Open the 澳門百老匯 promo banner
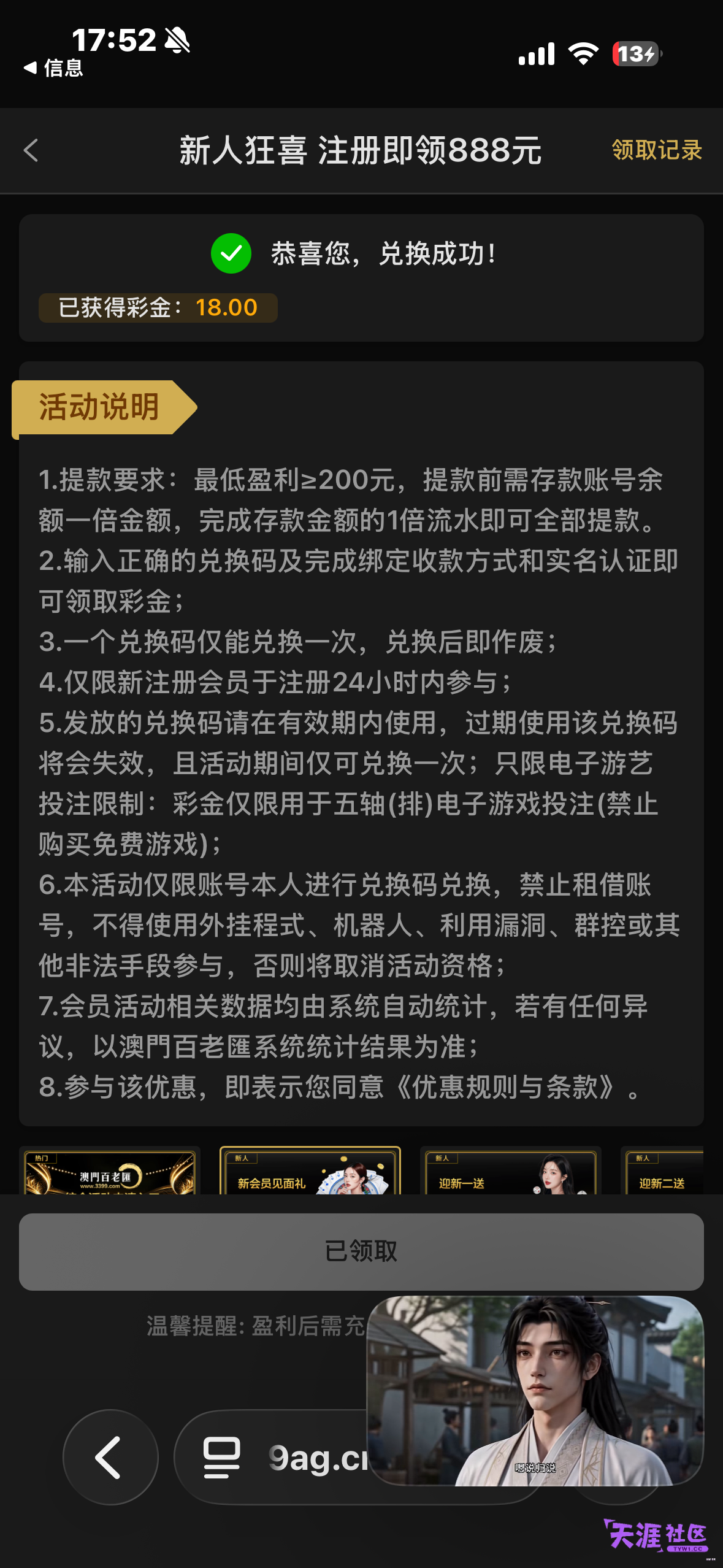Viewport: 723px width, 1568px height. pyautogui.click(x=110, y=1170)
